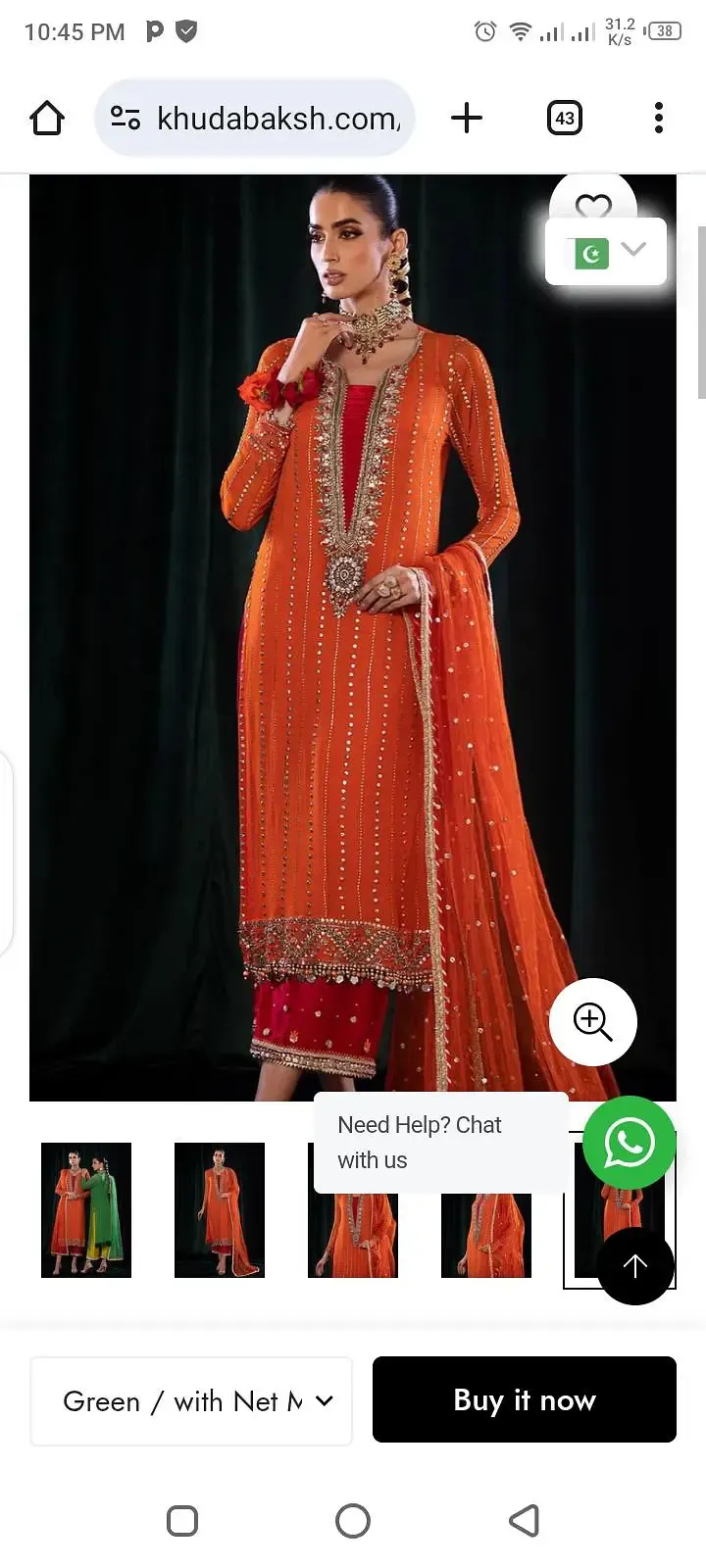Open a new browser tab

point(467,118)
